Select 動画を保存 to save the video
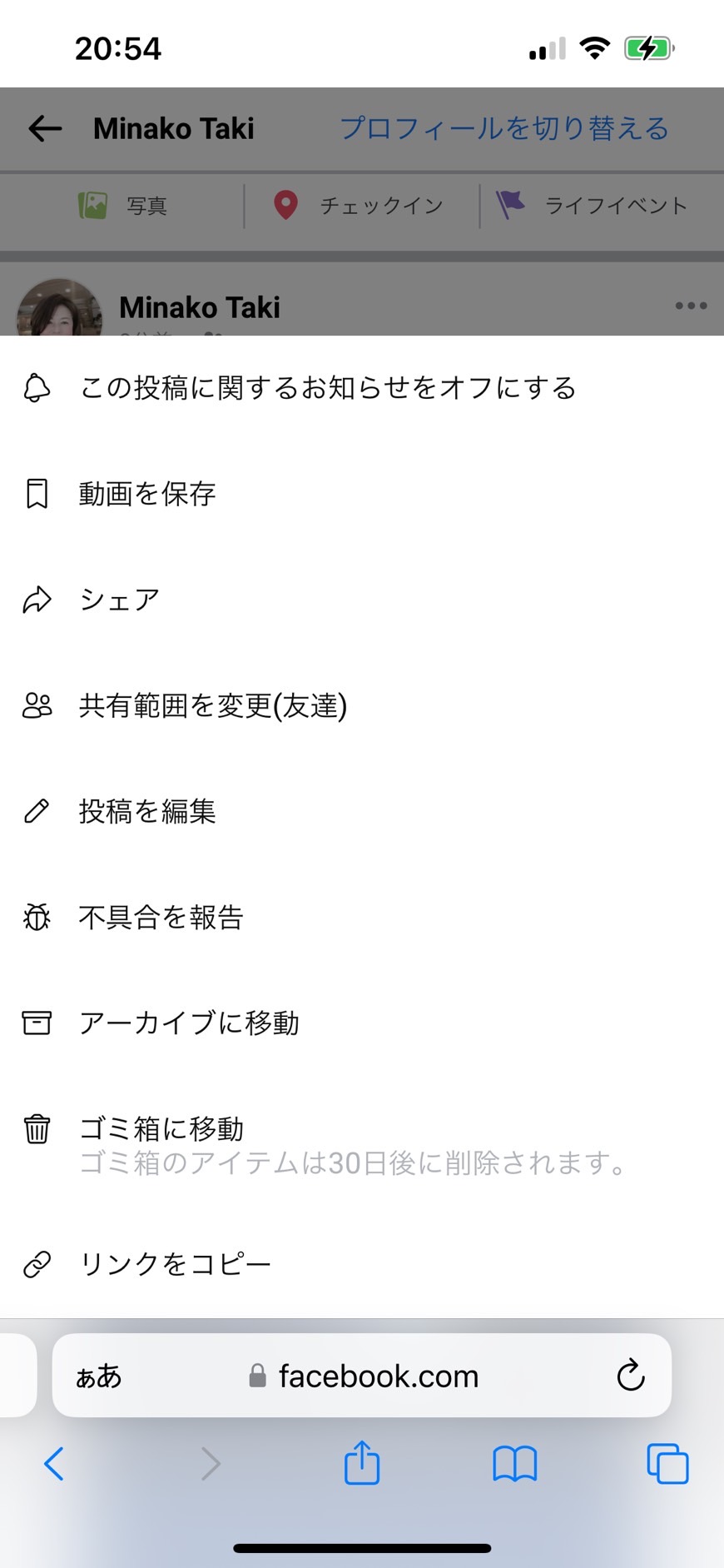The height and width of the screenshot is (1568, 724). pyautogui.click(x=362, y=494)
